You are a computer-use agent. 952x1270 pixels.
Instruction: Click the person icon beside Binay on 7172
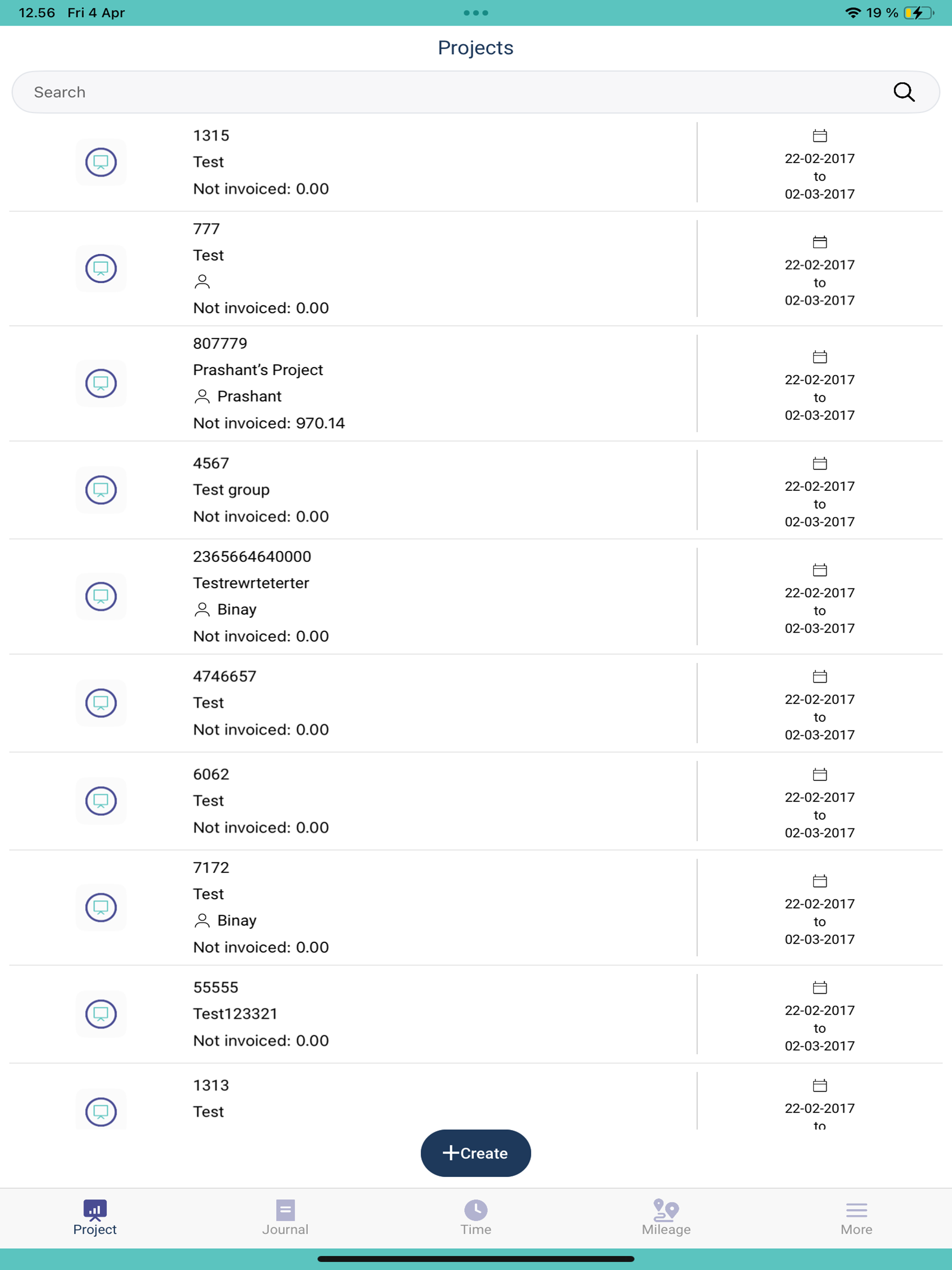click(x=202, y=920)
